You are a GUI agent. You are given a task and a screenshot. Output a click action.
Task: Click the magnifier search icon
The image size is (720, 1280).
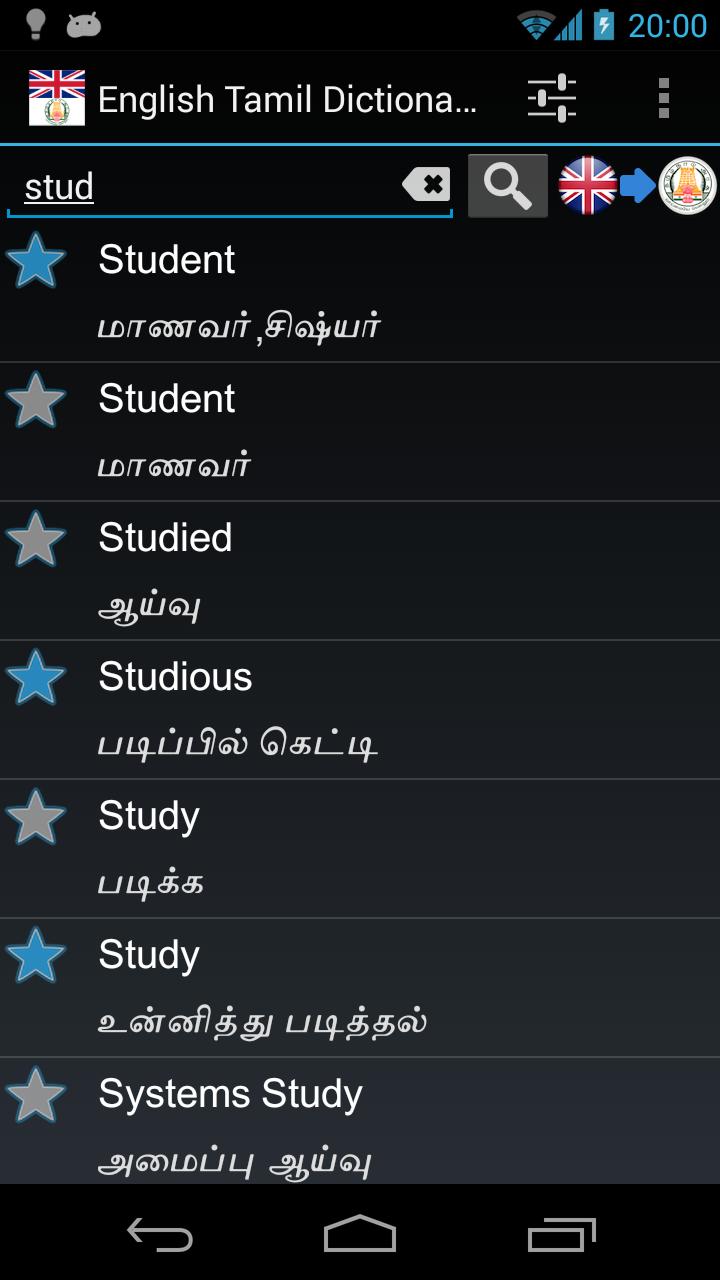(x=507, y=185)
